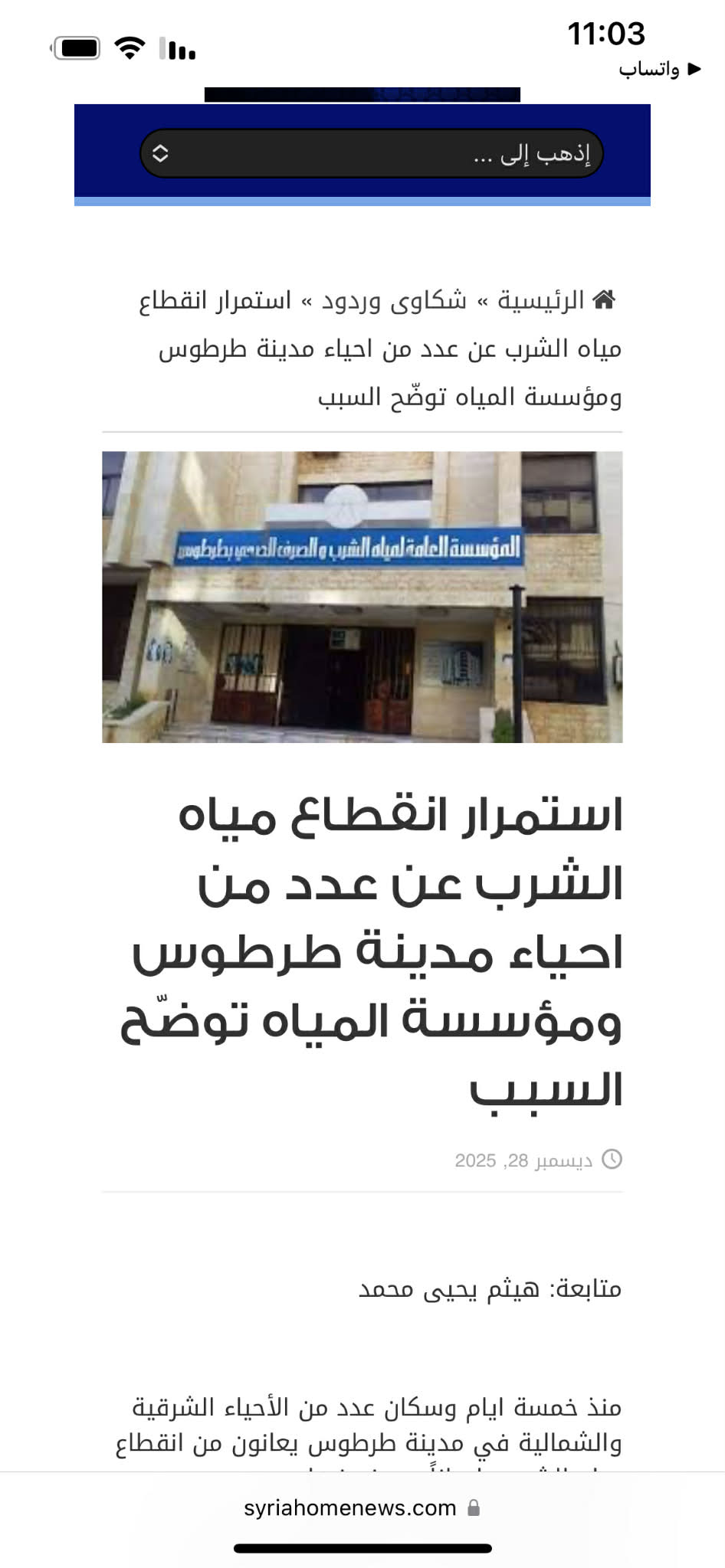The height and width of the screenshot is (1568, 725).
Task: Open the شكاوى وردود category breadcrumb
Action: pos(394,300)
